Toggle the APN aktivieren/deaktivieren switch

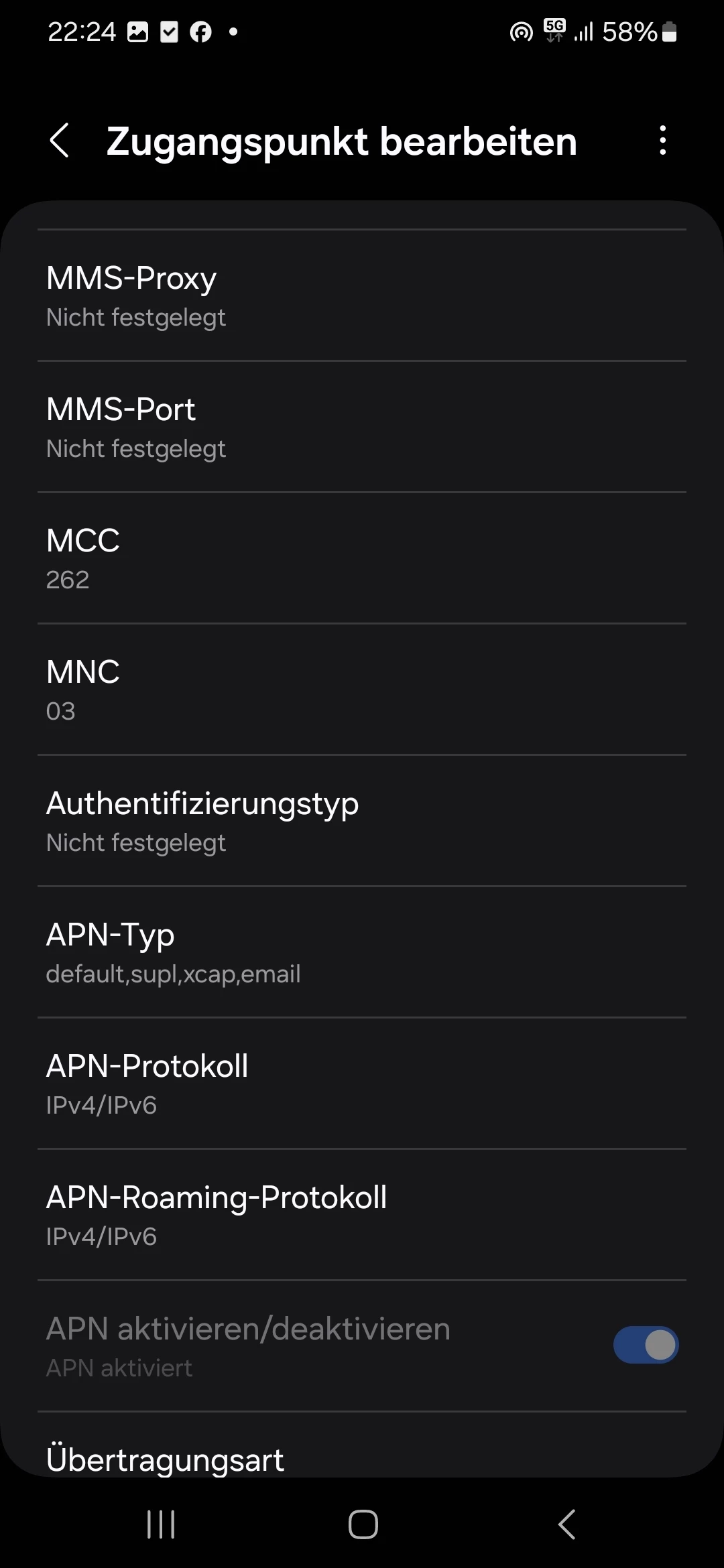click(646, 1345)
